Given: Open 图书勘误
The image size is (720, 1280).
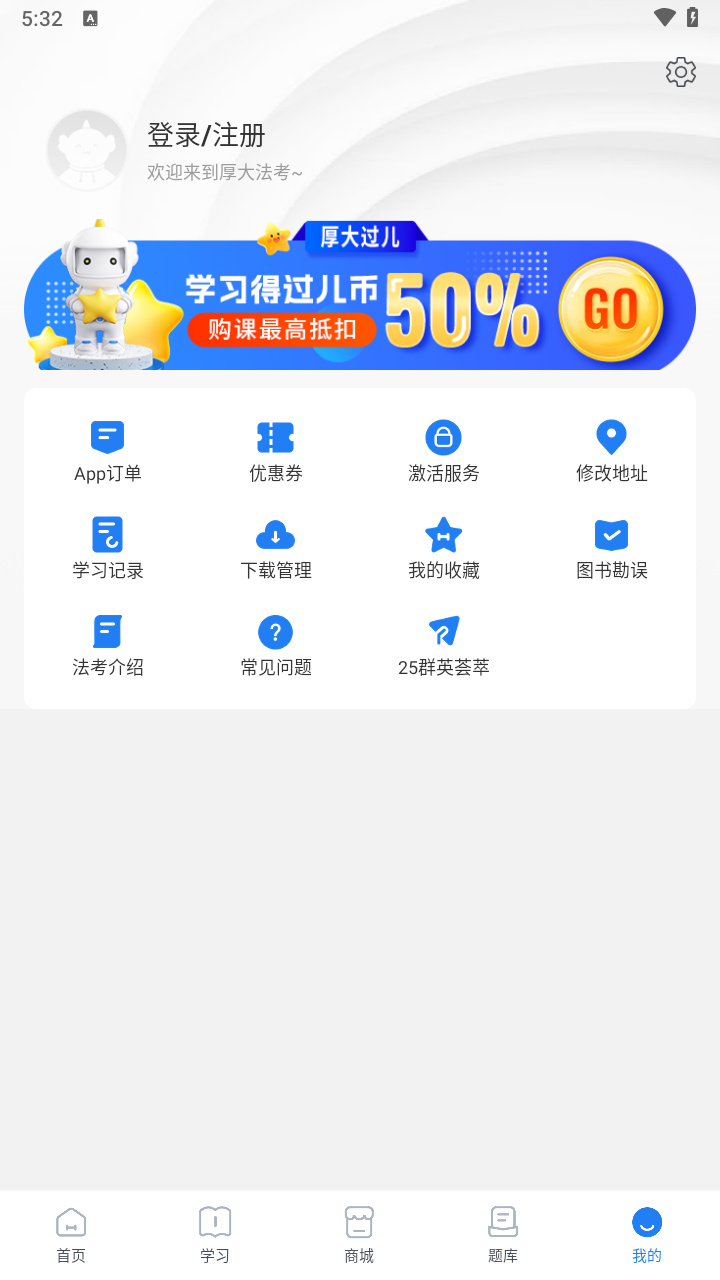Looking at the screenshot, I should coord(612,549).
